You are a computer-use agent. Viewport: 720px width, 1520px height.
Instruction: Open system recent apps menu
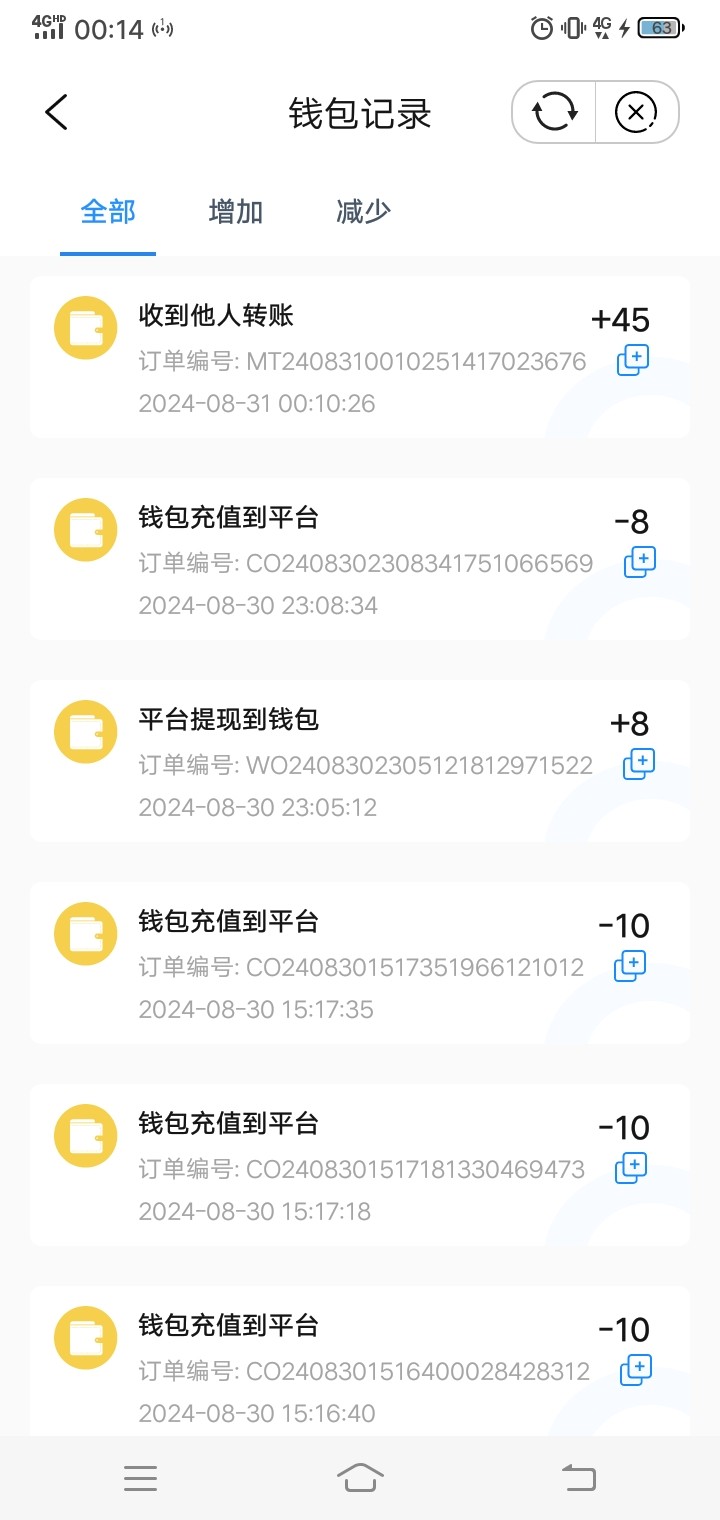141,1478
